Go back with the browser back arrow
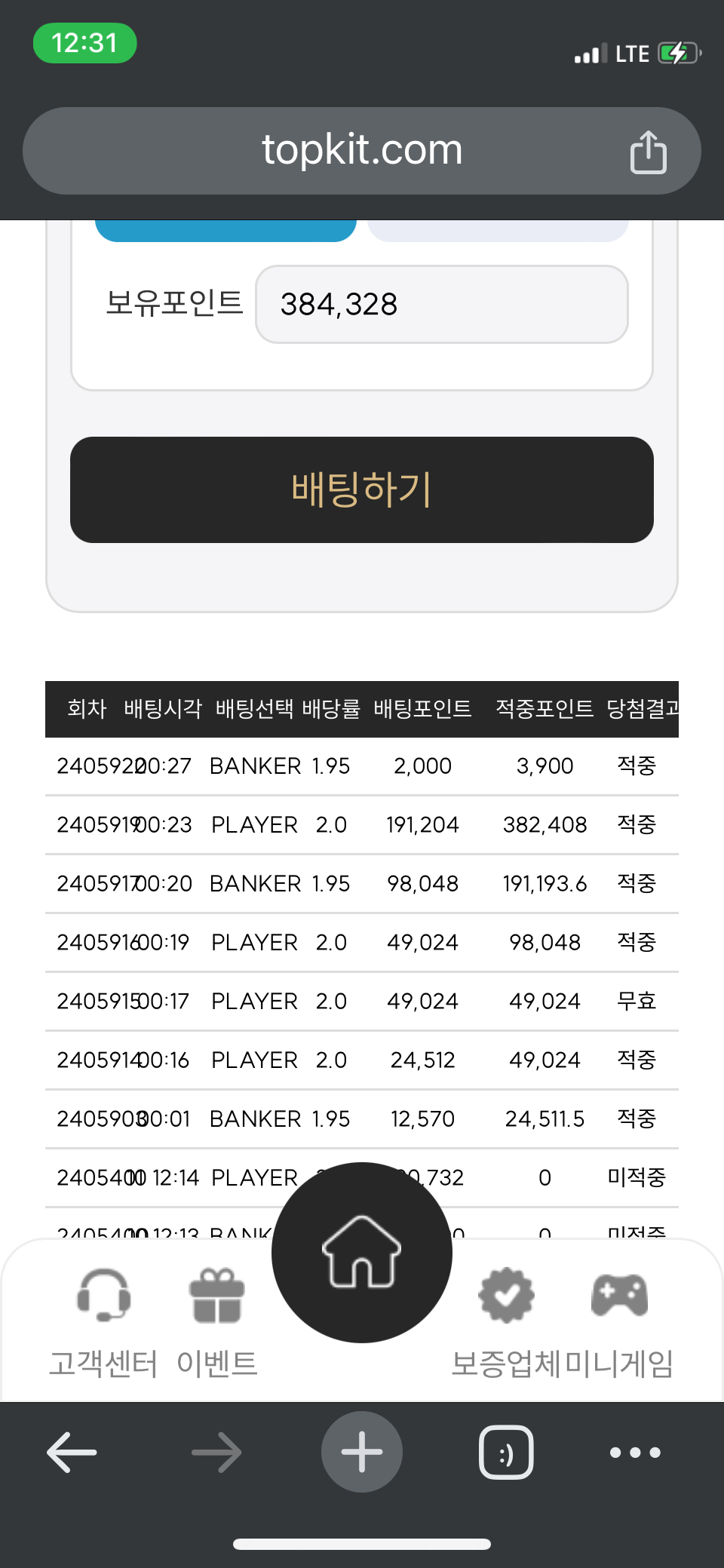 click(x=72, y=1452)
